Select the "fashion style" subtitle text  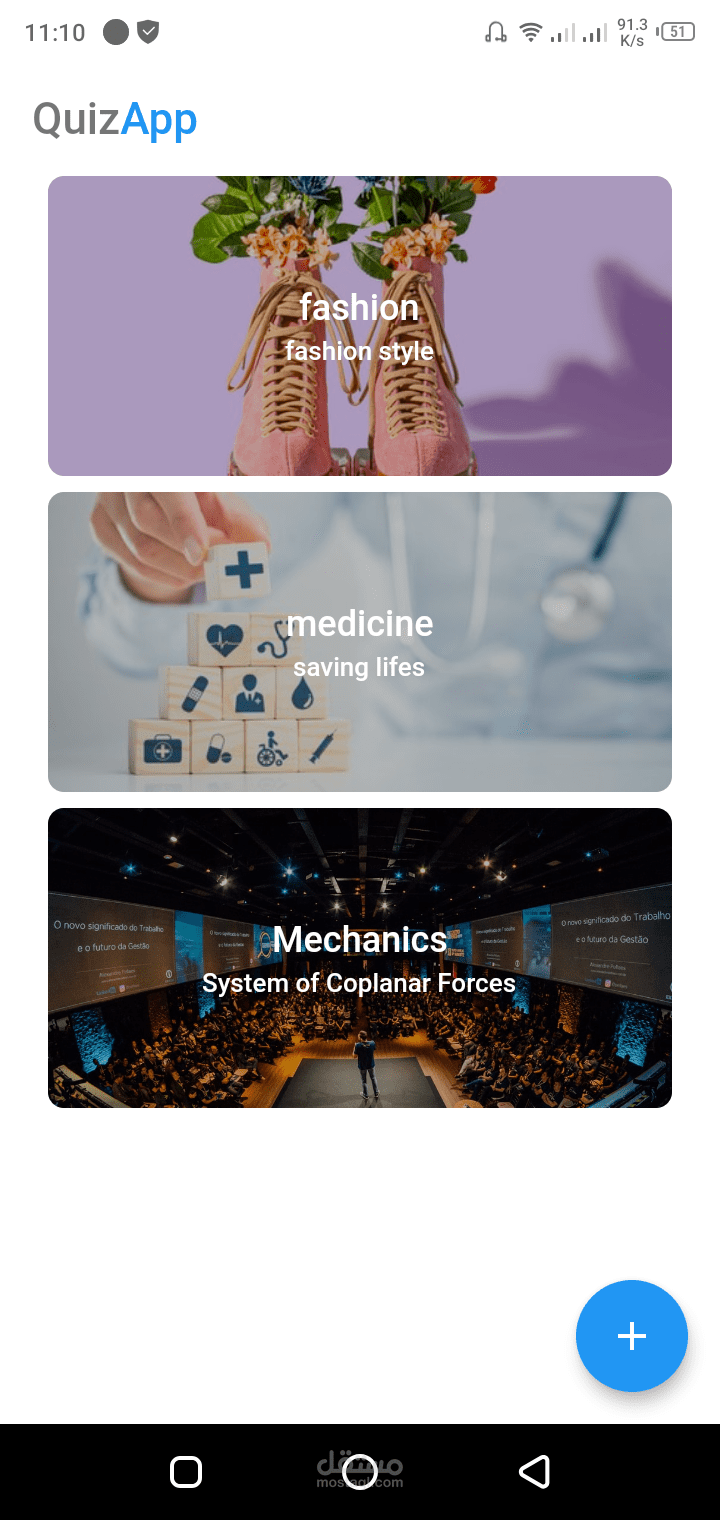(359, 351)
